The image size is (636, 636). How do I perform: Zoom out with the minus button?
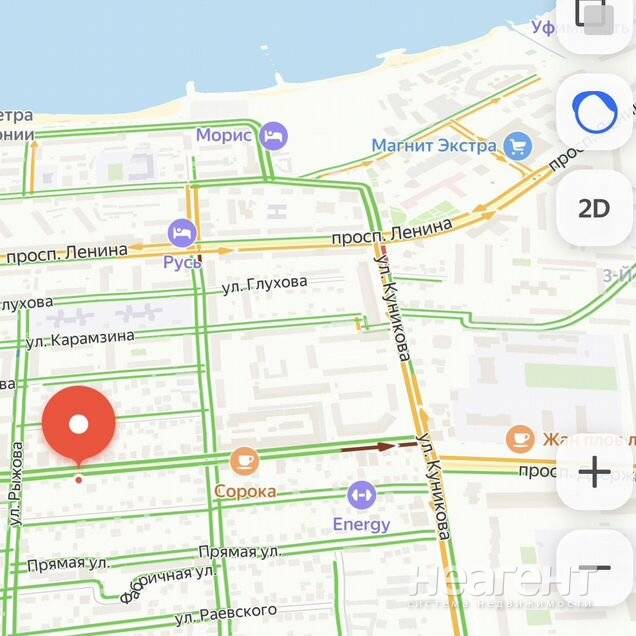pos(595,568)
